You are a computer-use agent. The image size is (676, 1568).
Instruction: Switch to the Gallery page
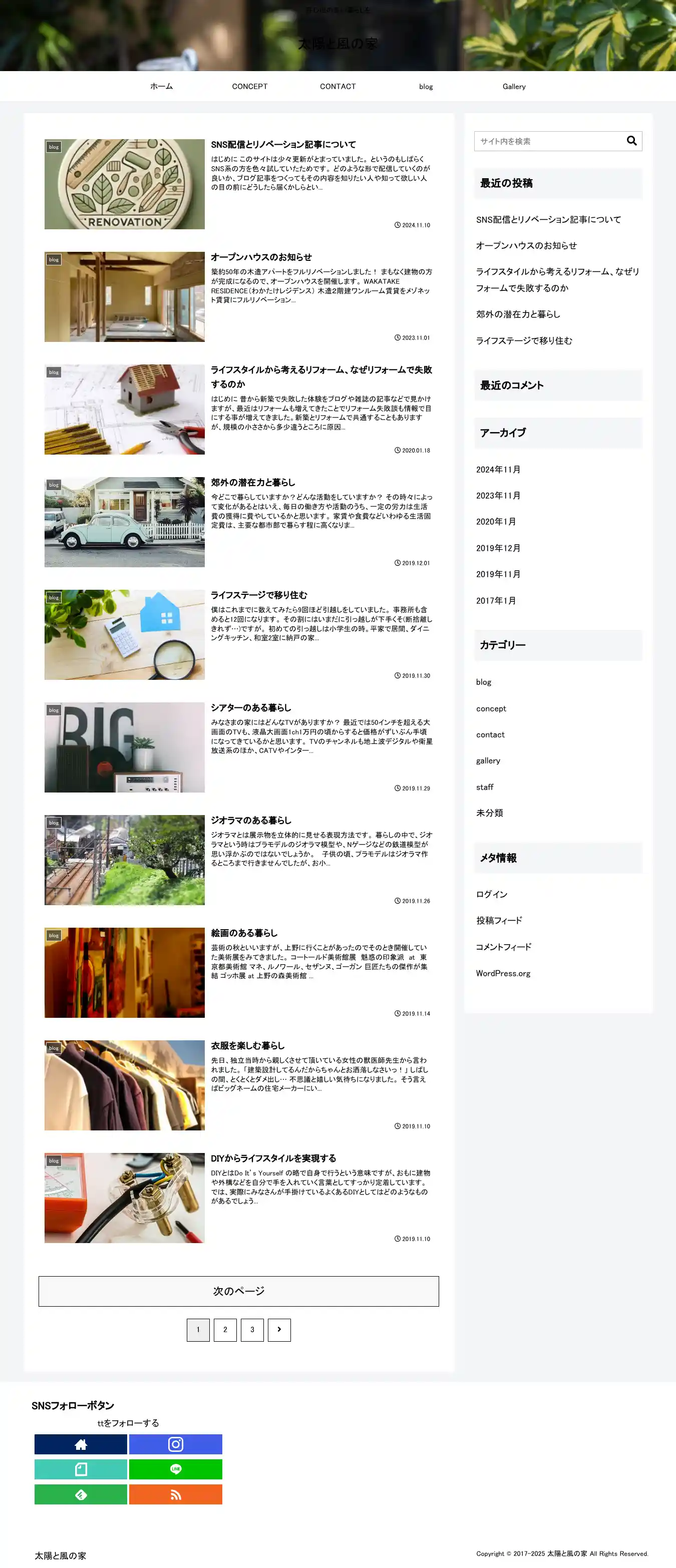pos(513,87)
